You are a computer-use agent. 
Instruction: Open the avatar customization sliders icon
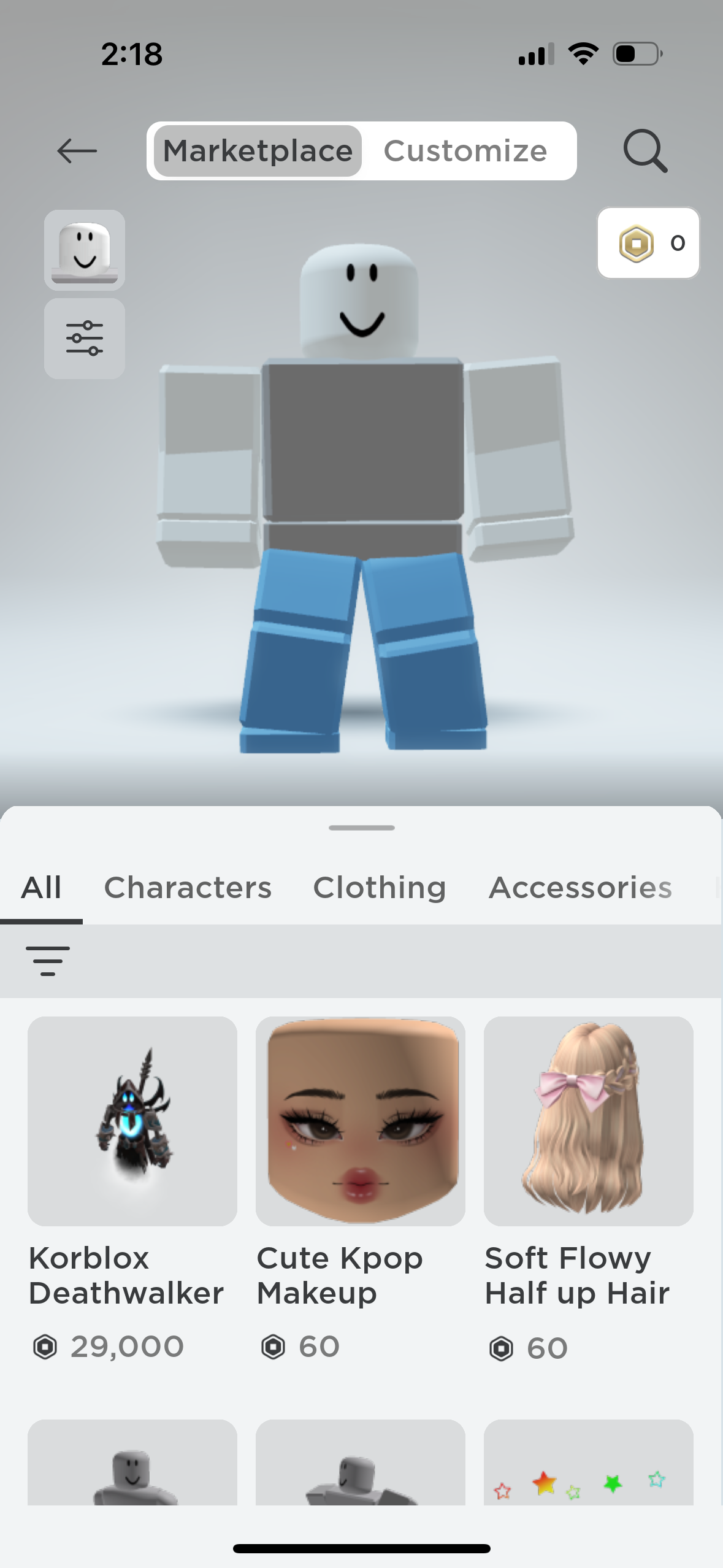point(84,339)
